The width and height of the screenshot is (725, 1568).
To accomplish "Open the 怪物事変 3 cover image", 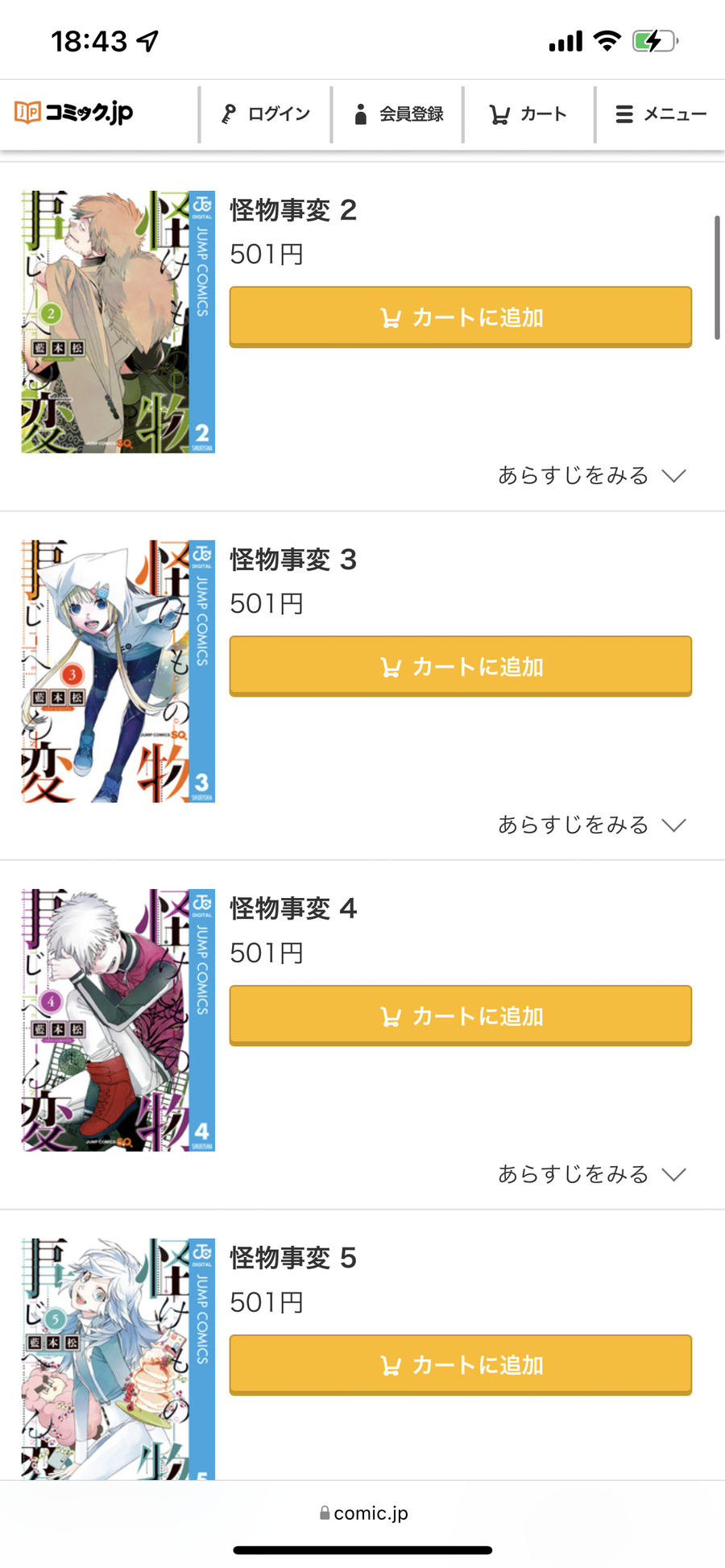I will tap(118, 672).
